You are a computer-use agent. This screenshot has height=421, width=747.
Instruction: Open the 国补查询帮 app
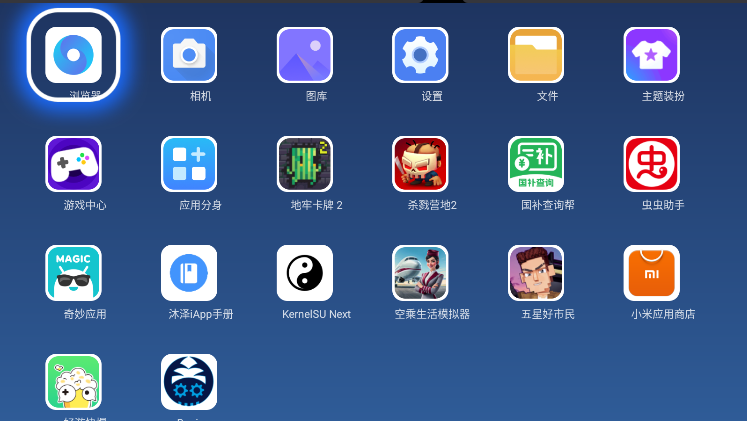click(536, 164)
